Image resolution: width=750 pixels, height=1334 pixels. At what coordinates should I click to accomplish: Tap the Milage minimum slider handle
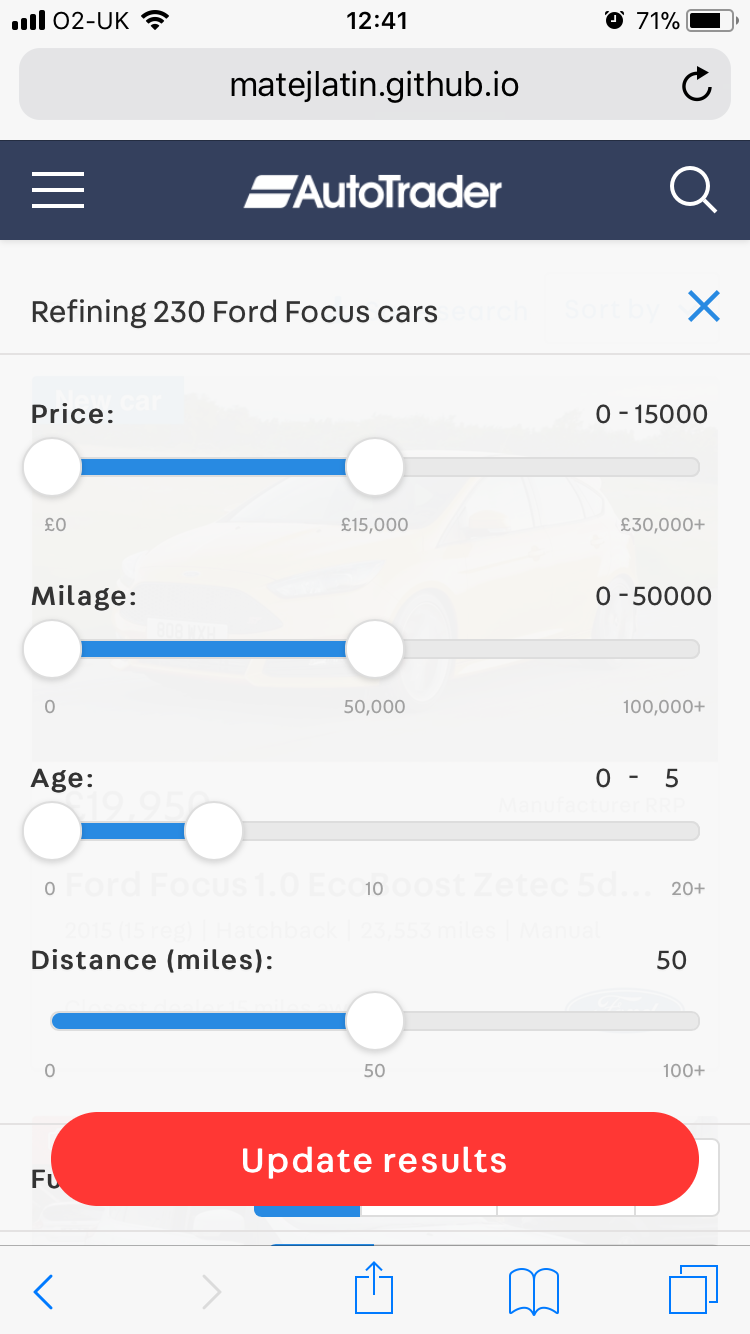52,649
